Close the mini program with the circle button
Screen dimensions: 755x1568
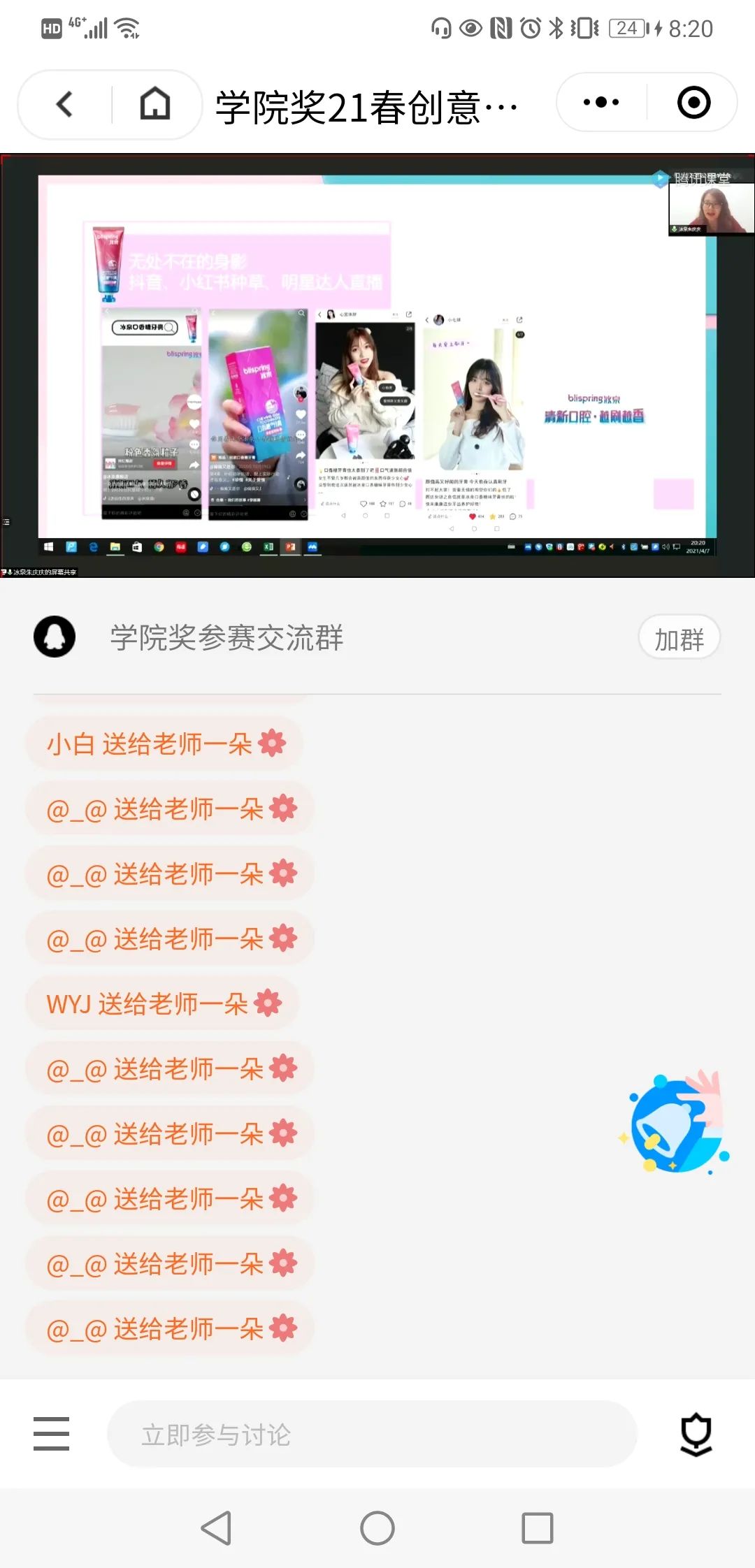click(x=693, y=103)
